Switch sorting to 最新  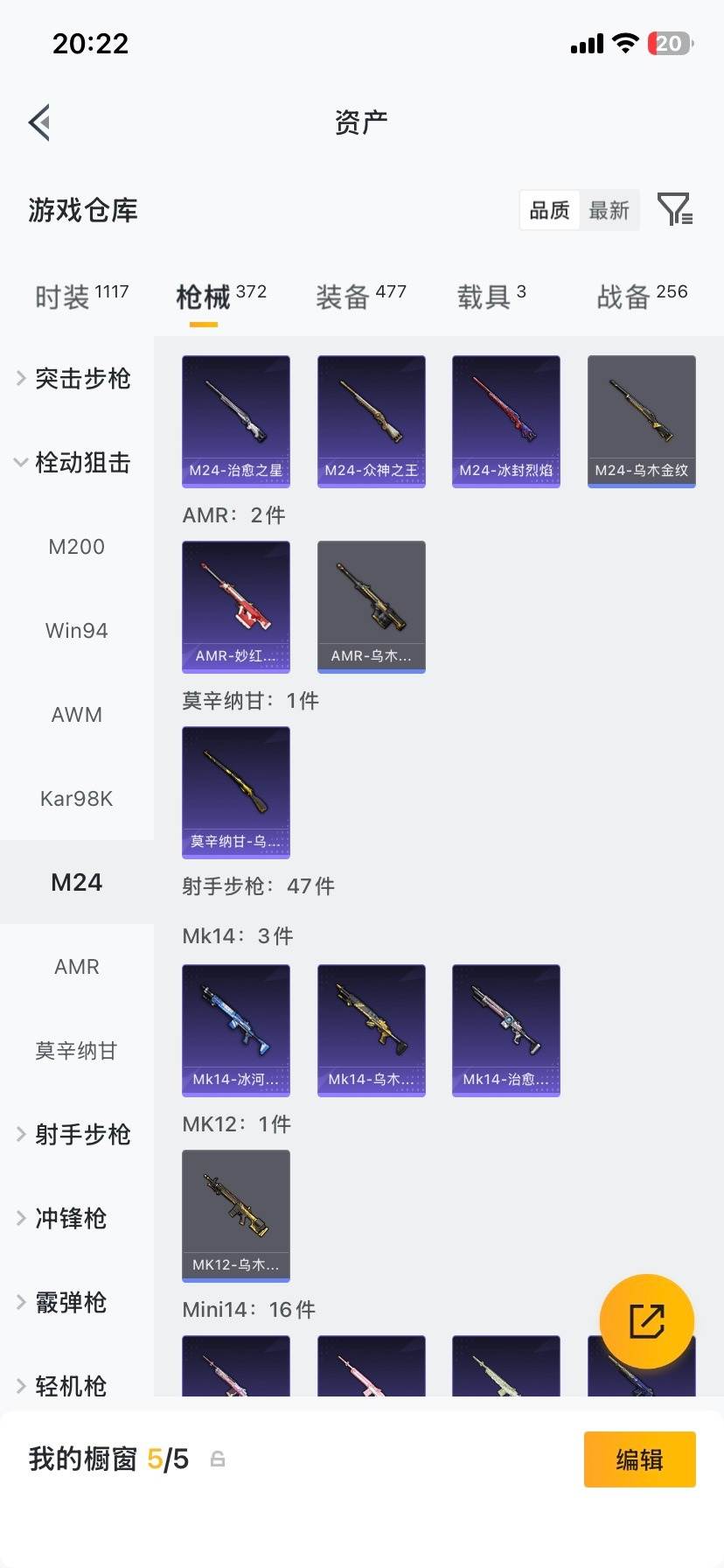[x=609, y=209]
